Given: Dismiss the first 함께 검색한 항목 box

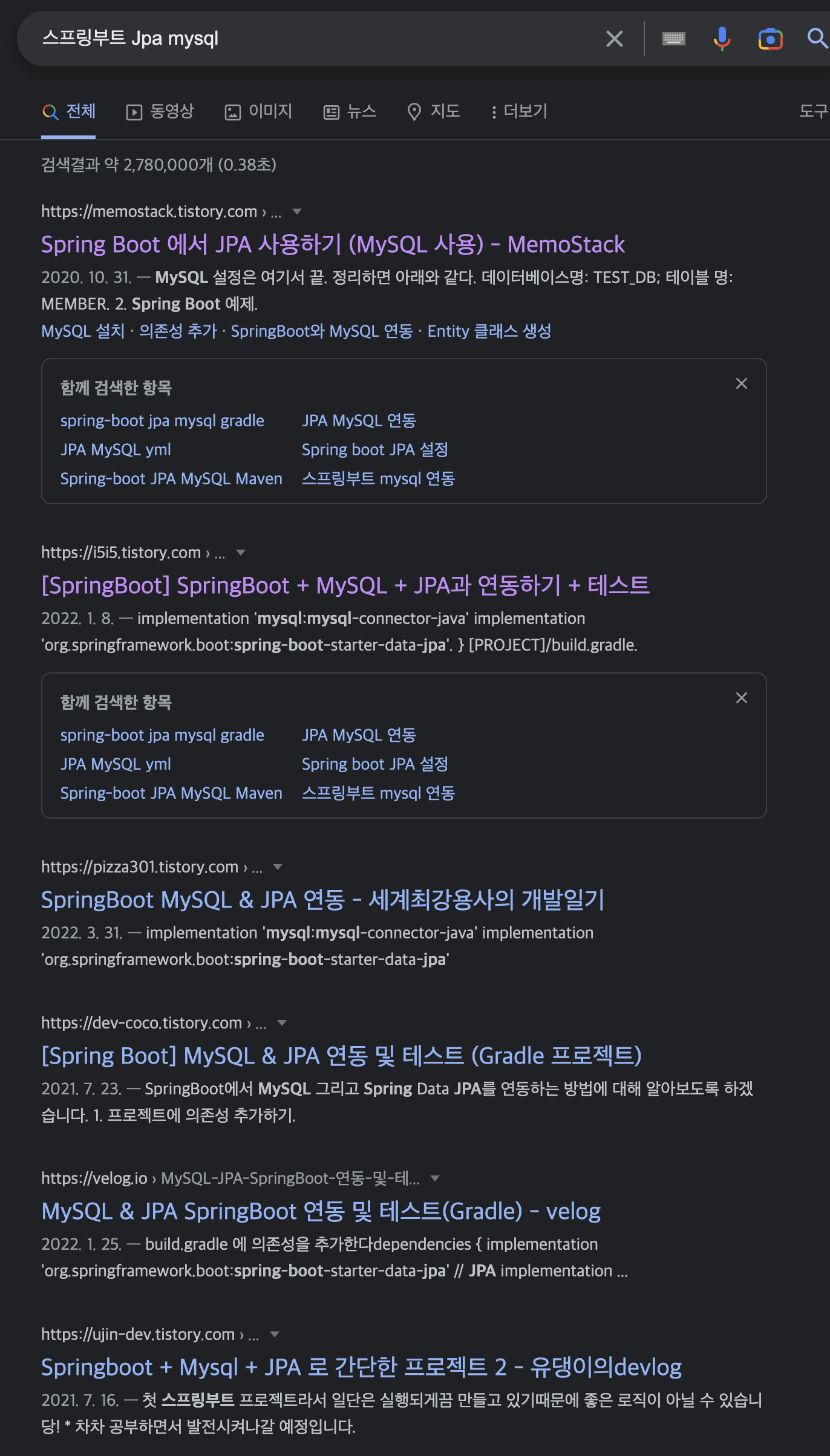Looking at the screenshot, I should (x=741, y=384).
